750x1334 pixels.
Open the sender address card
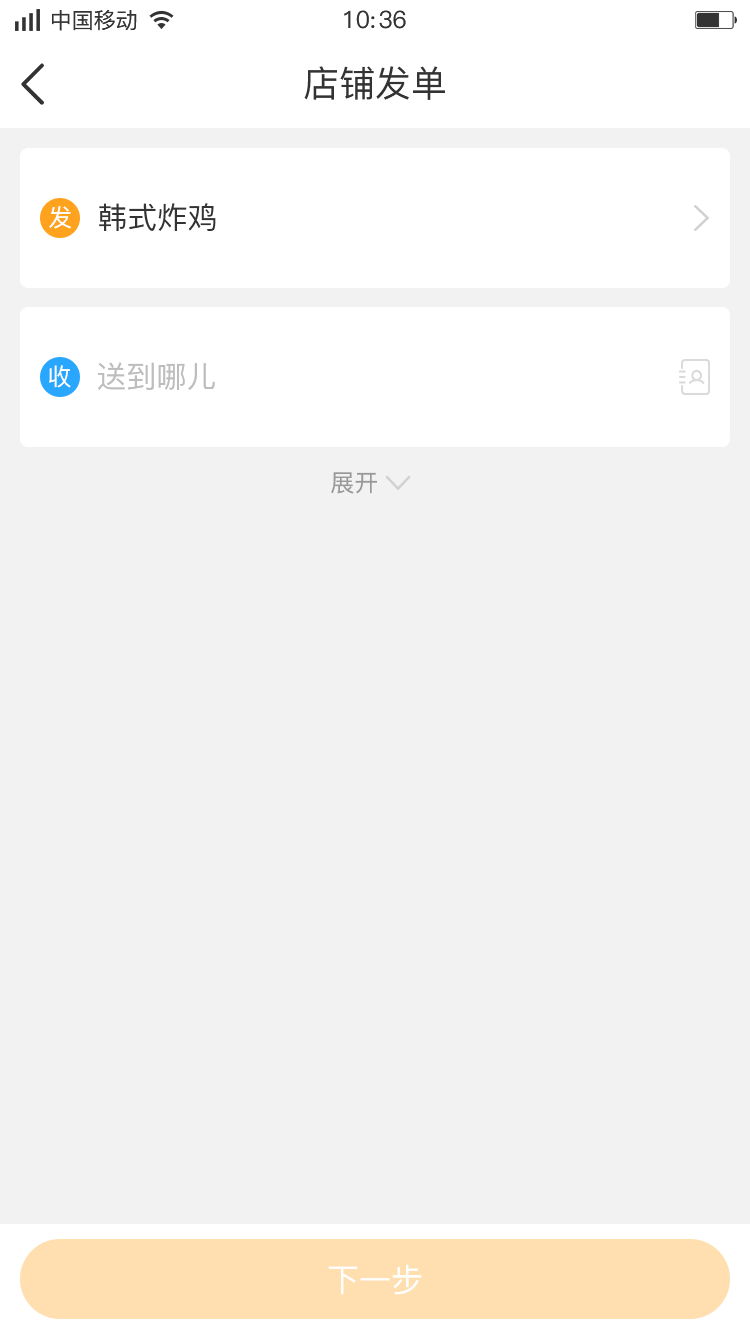(375, 217)
